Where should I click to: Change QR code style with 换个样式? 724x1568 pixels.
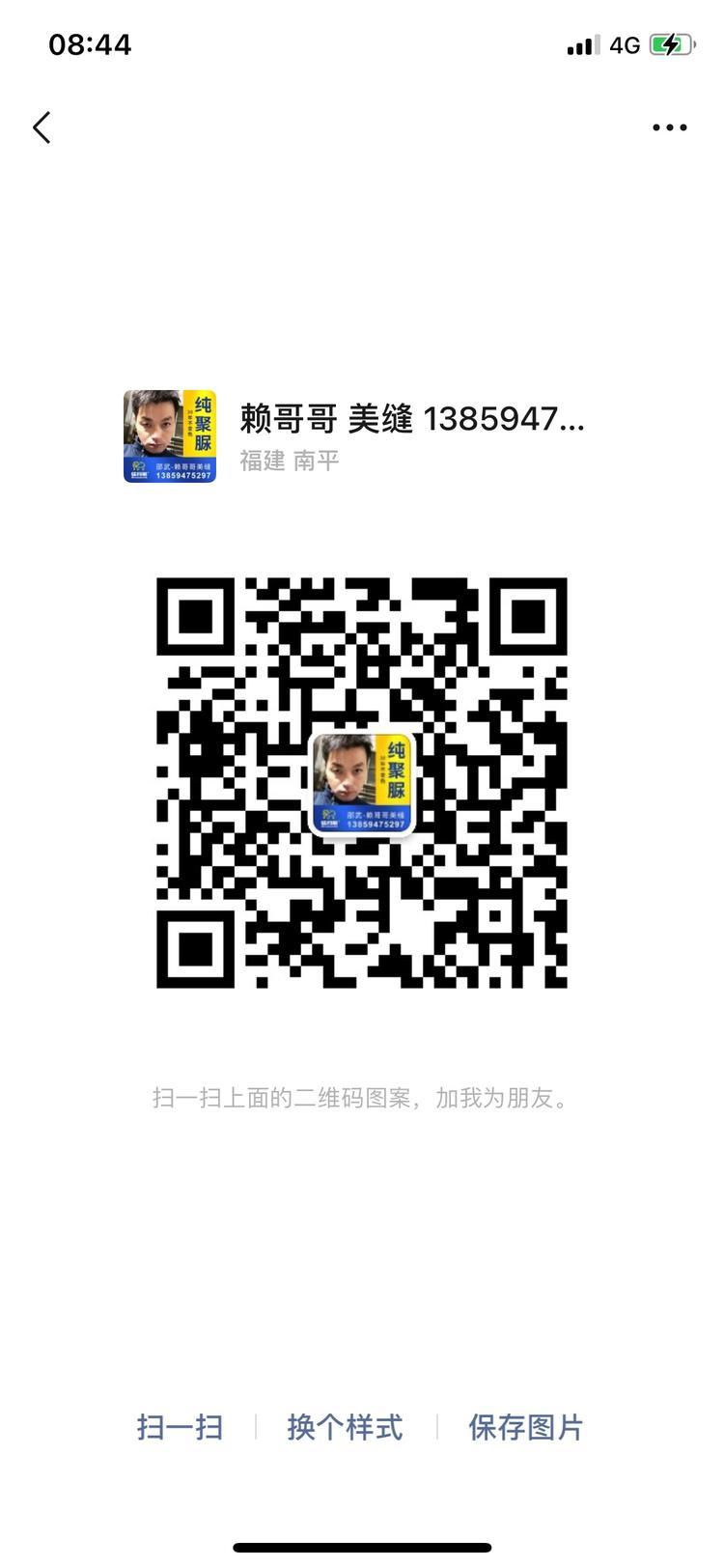[345, 1427]
